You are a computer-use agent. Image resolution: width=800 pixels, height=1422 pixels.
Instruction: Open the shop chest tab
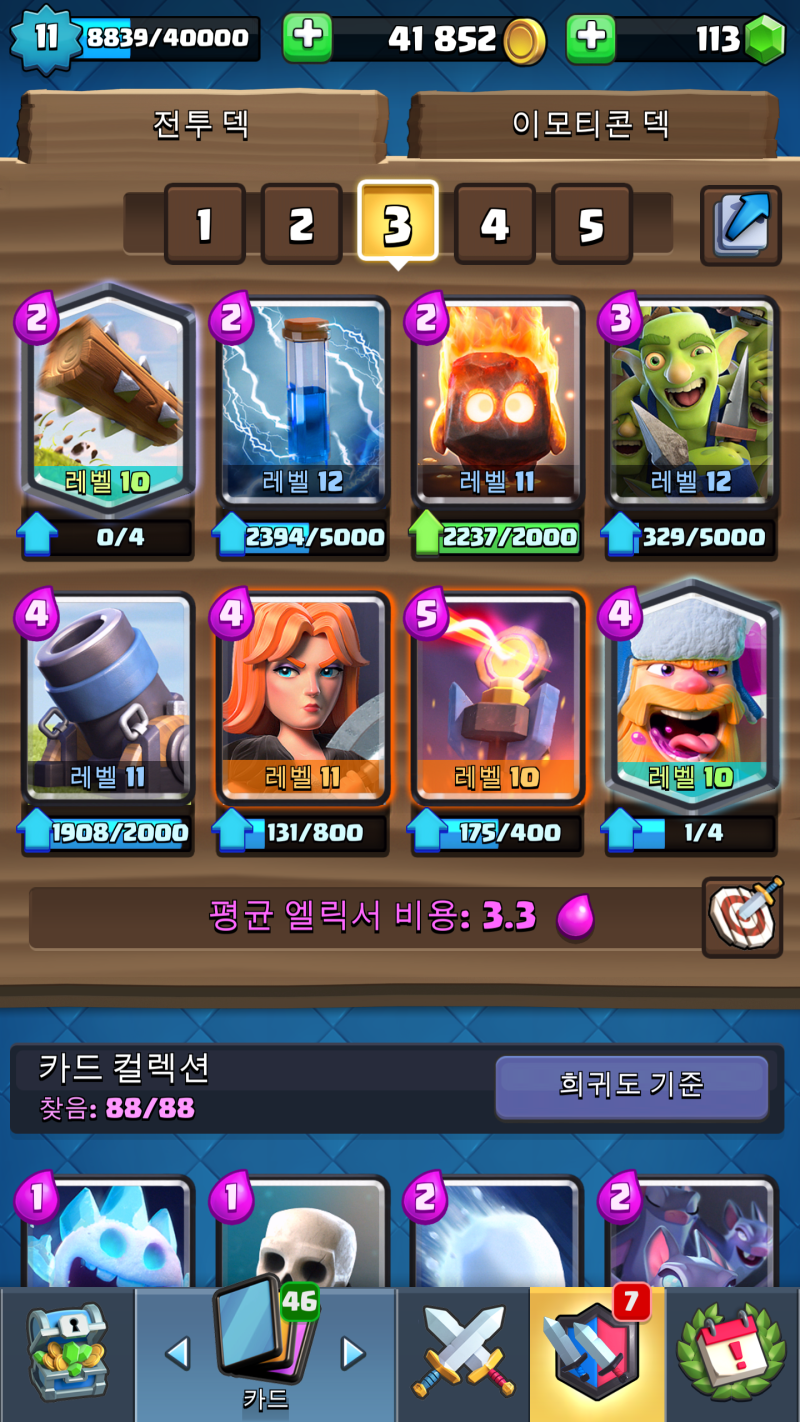pos(67,1353)
